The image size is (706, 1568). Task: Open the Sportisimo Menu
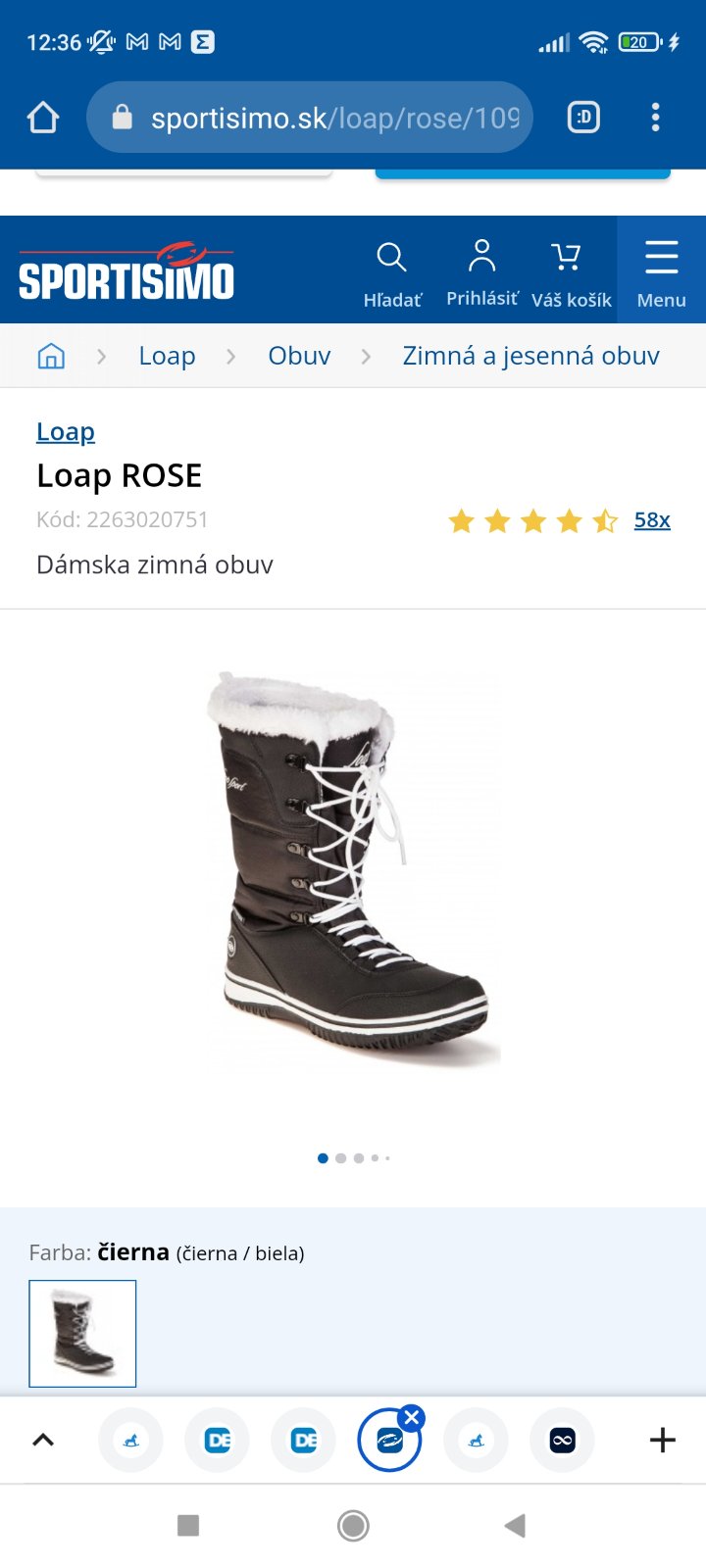coord(661,272)
